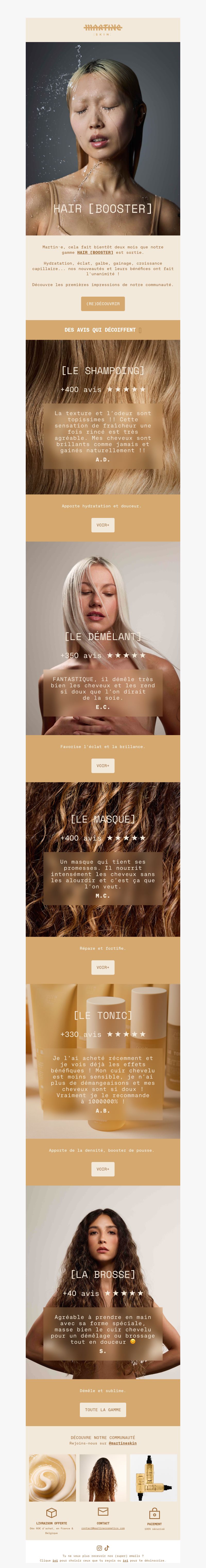Tap VOIR+ under the tonic review
The width and height of the screenshot is (206, 1568).
click(103, 1169)
